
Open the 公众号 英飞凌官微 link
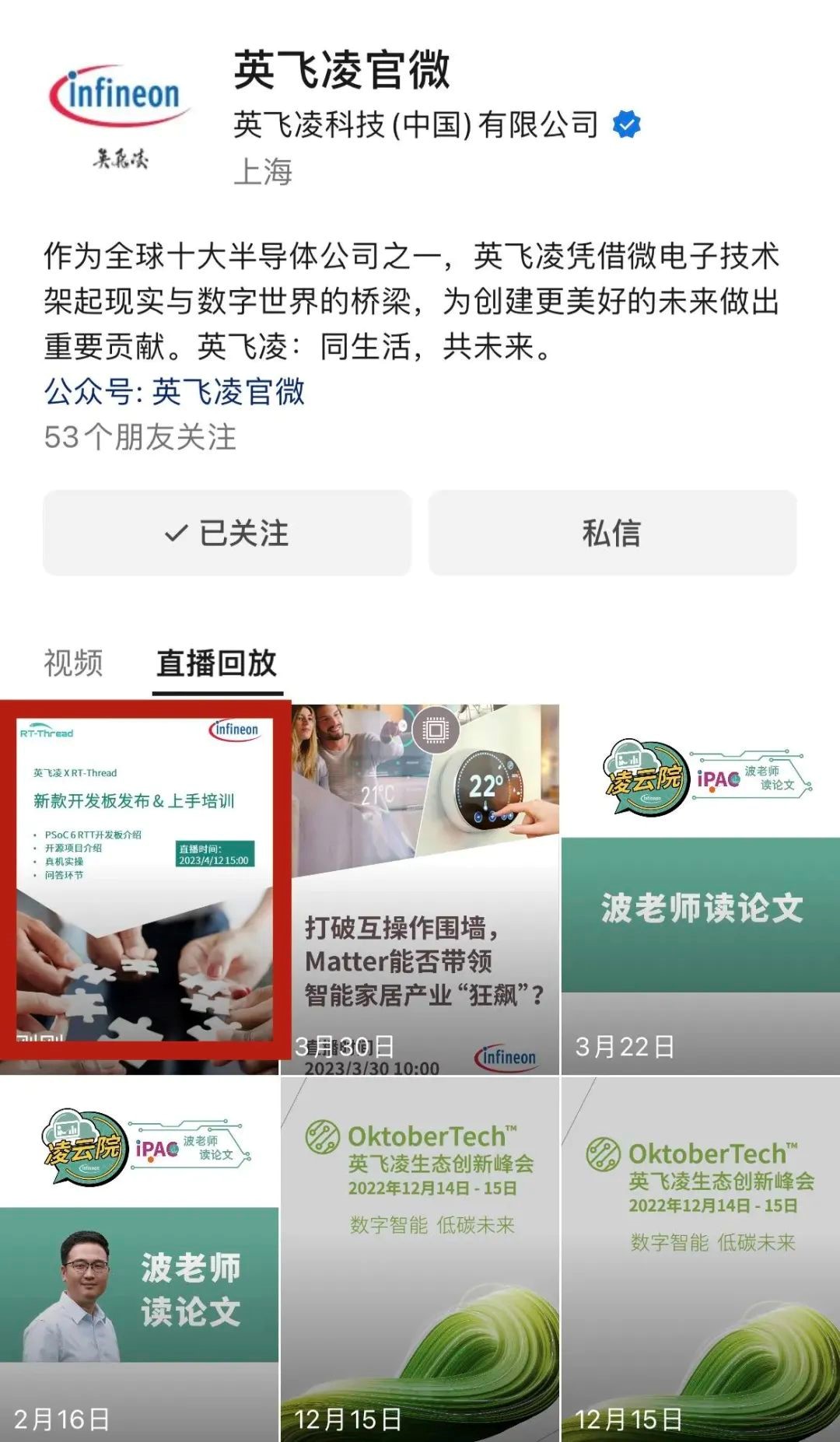pyautogui.click(x=174, y=392)
